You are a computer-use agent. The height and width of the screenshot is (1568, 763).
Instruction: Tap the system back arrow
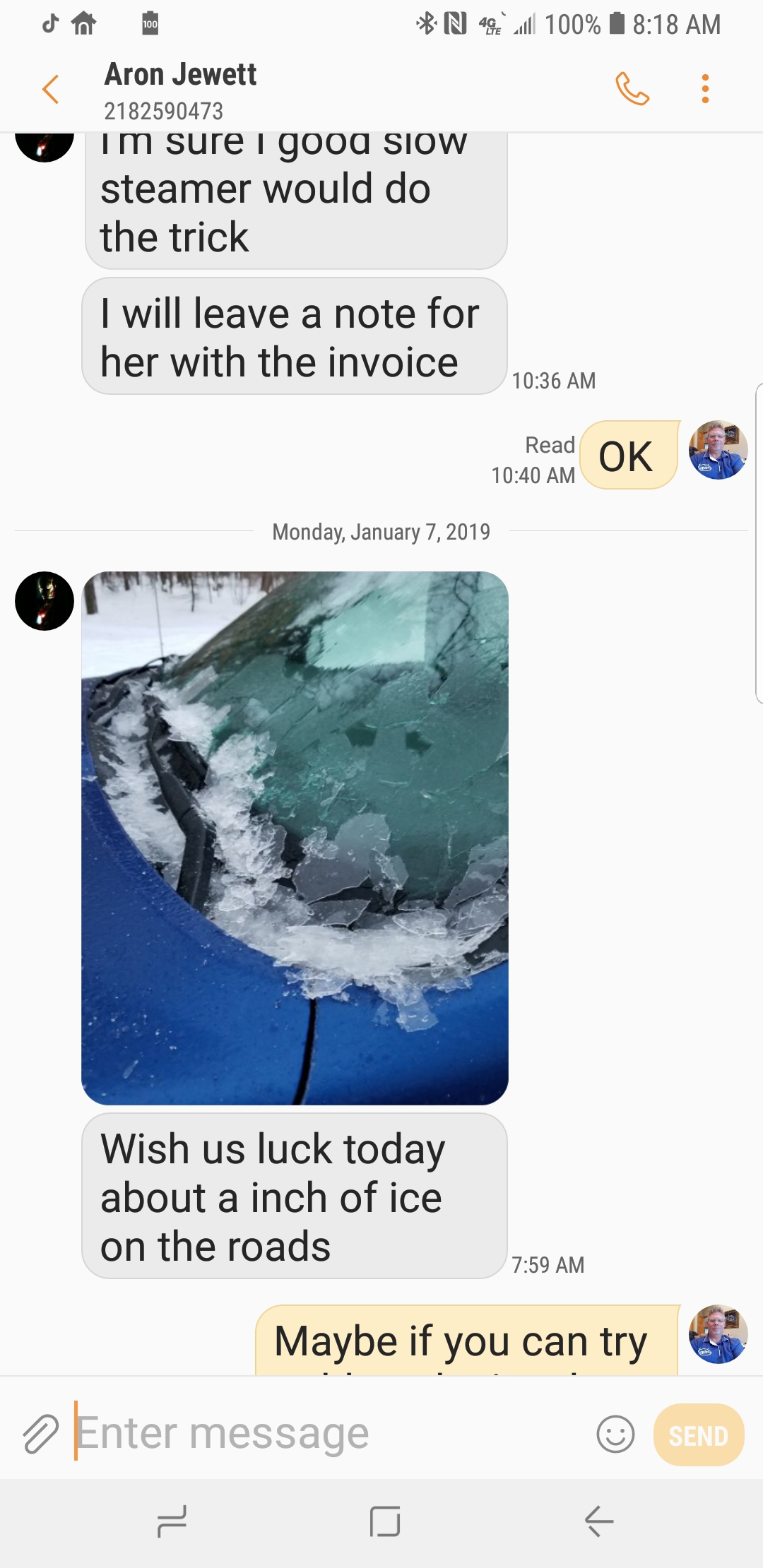599,1521
